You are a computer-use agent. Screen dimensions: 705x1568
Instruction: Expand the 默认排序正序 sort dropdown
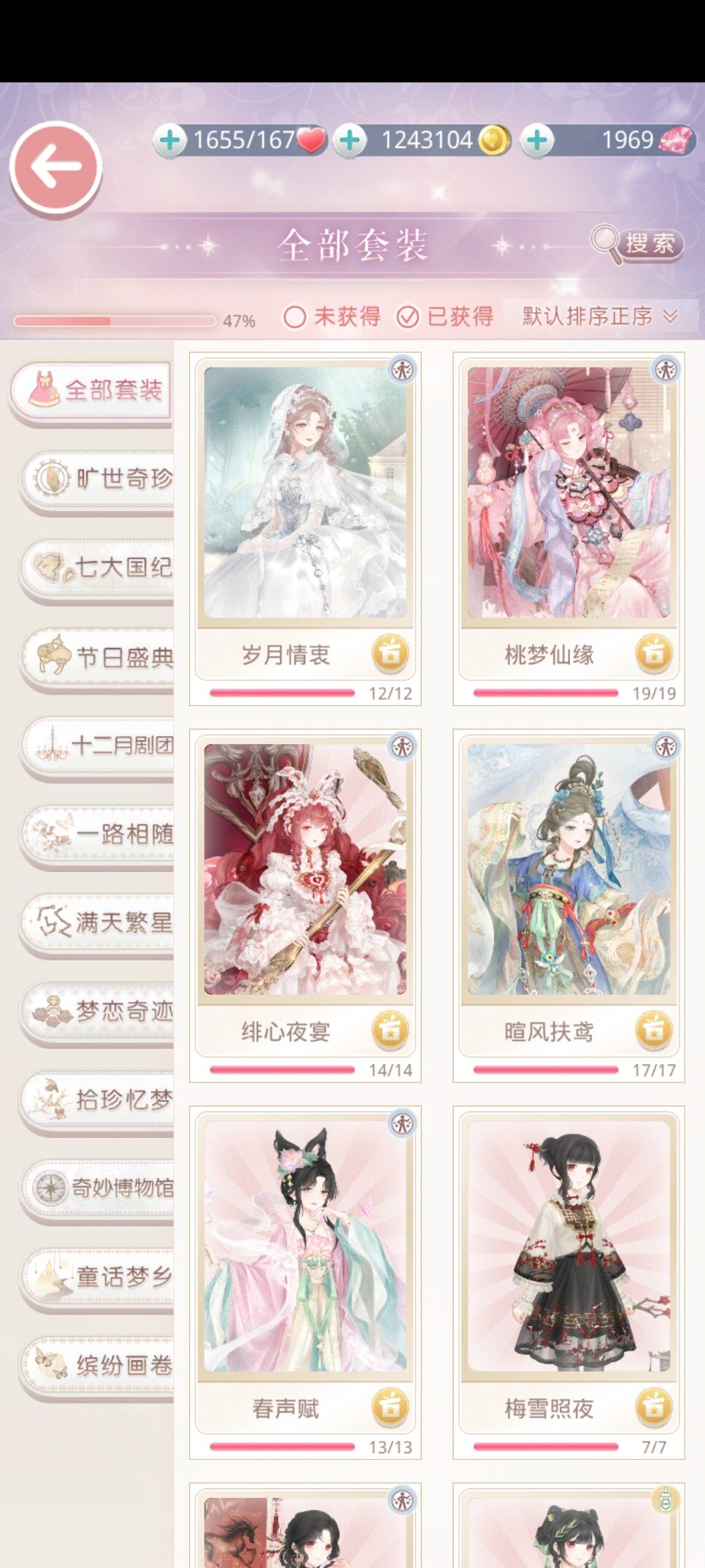(600, 316)
